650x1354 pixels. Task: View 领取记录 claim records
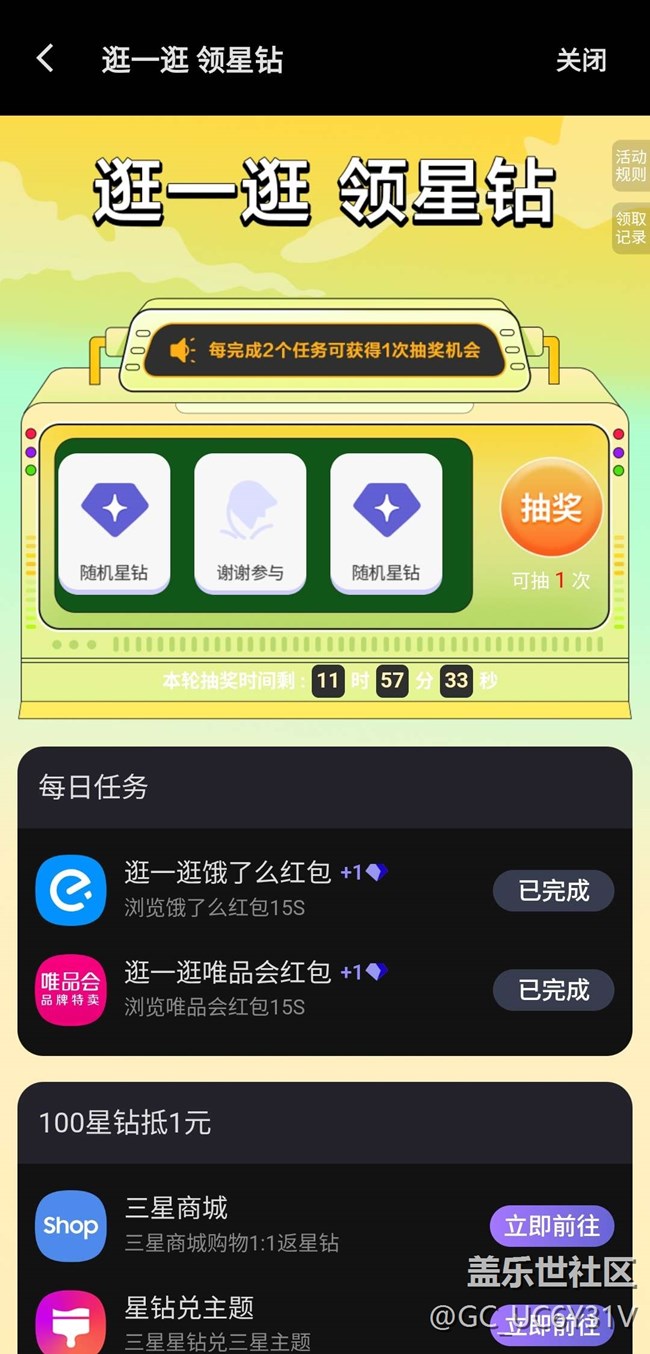tap(630, 228)
